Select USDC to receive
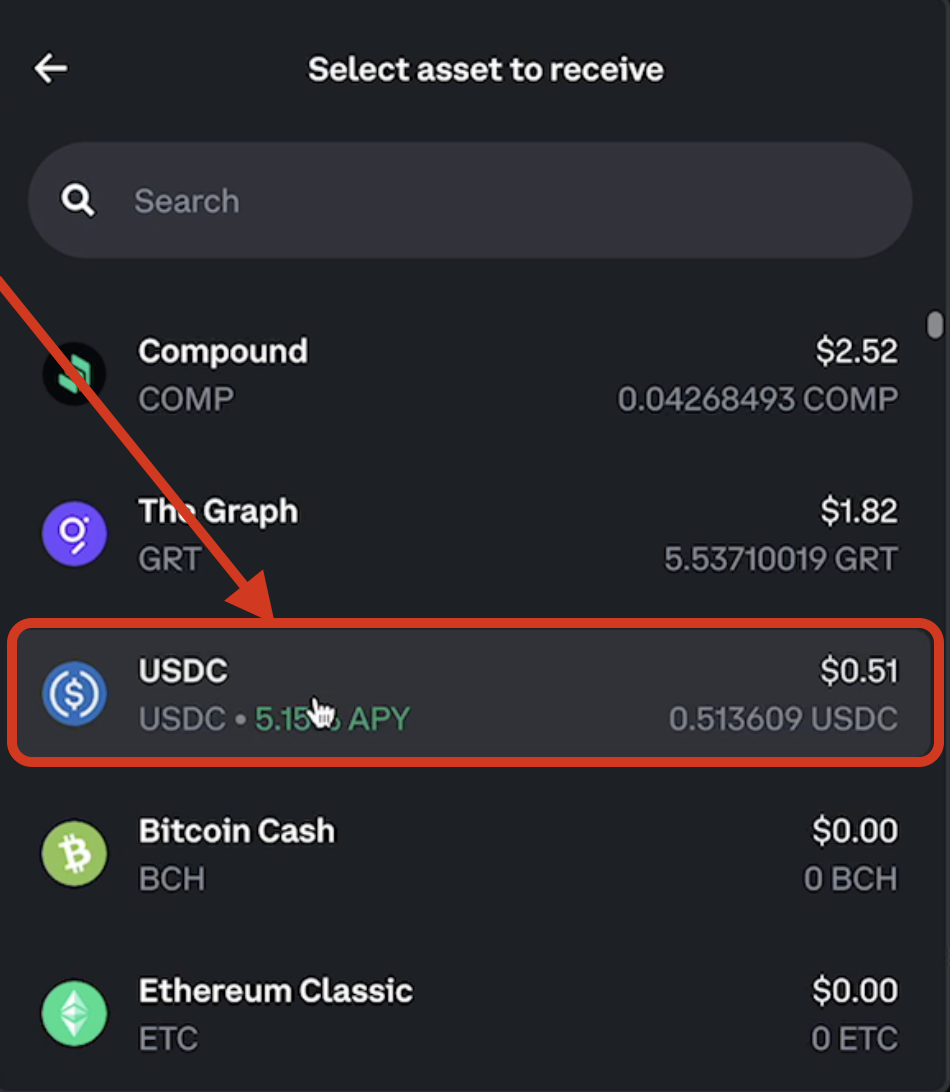This screenshot has height=1092, width=950. coord(470,694)
